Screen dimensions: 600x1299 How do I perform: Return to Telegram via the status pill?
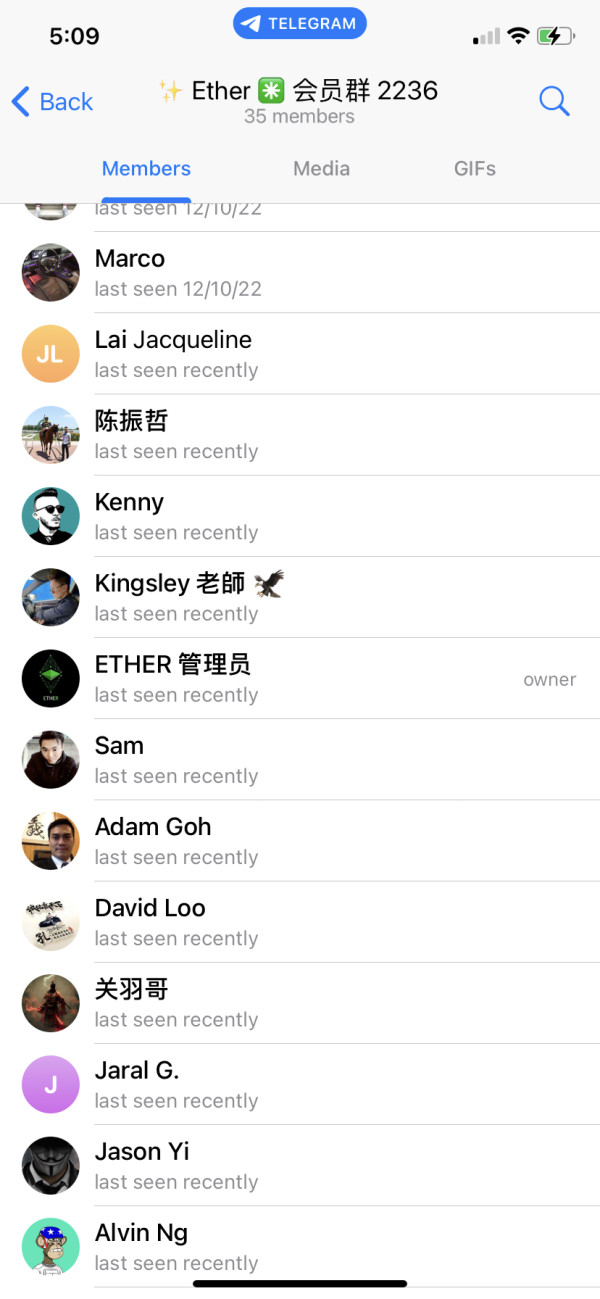[300, 23]
